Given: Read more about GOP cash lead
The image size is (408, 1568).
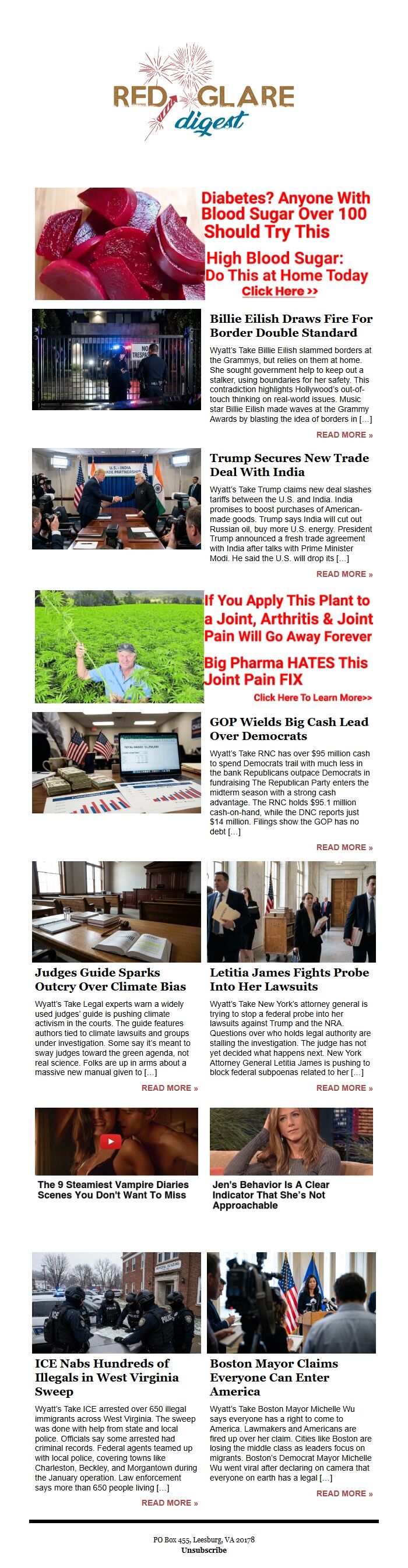Looking at the screenshot, I should tap(344, 847).
